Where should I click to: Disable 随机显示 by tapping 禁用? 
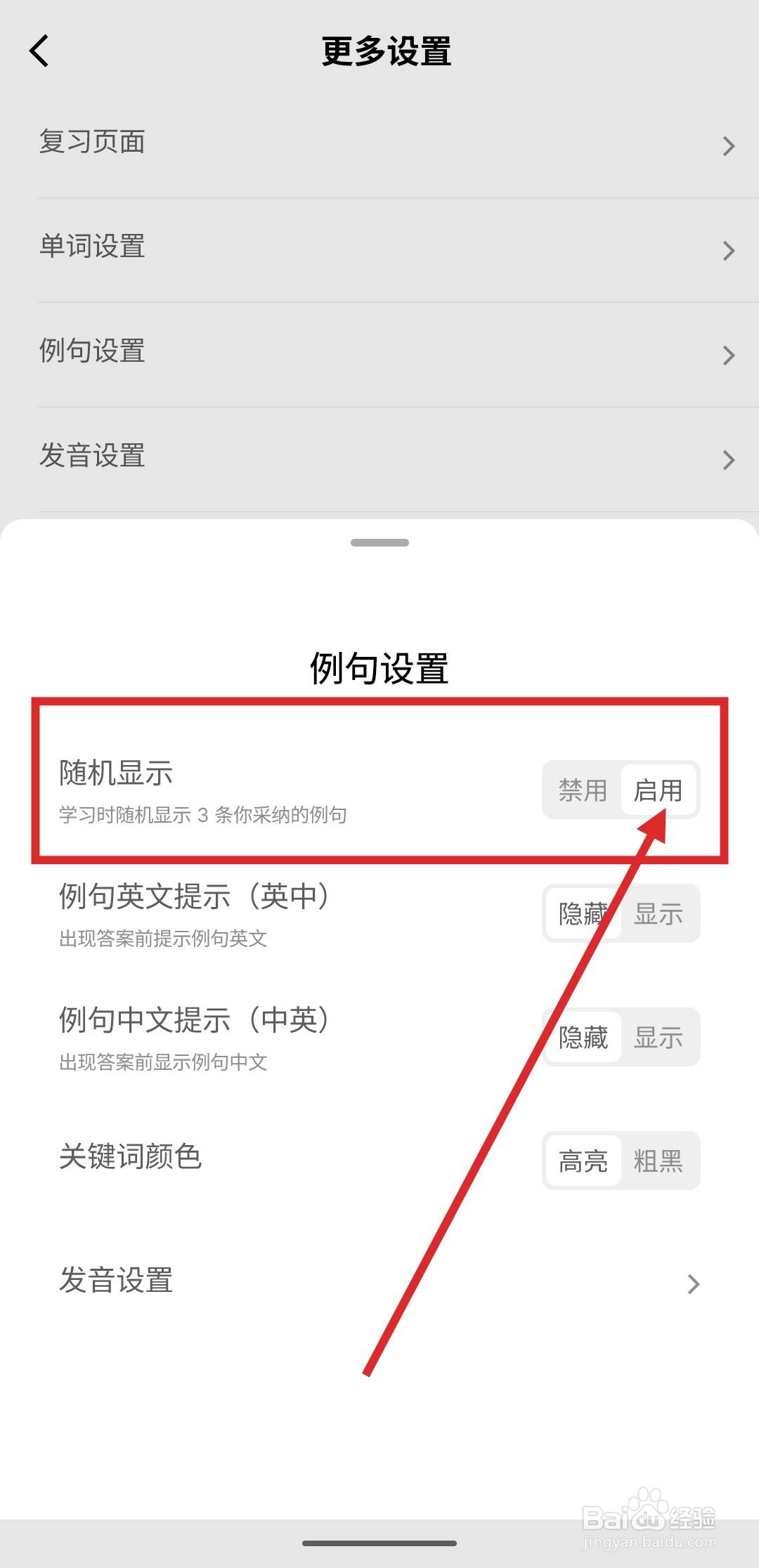[x=582, y=790]
